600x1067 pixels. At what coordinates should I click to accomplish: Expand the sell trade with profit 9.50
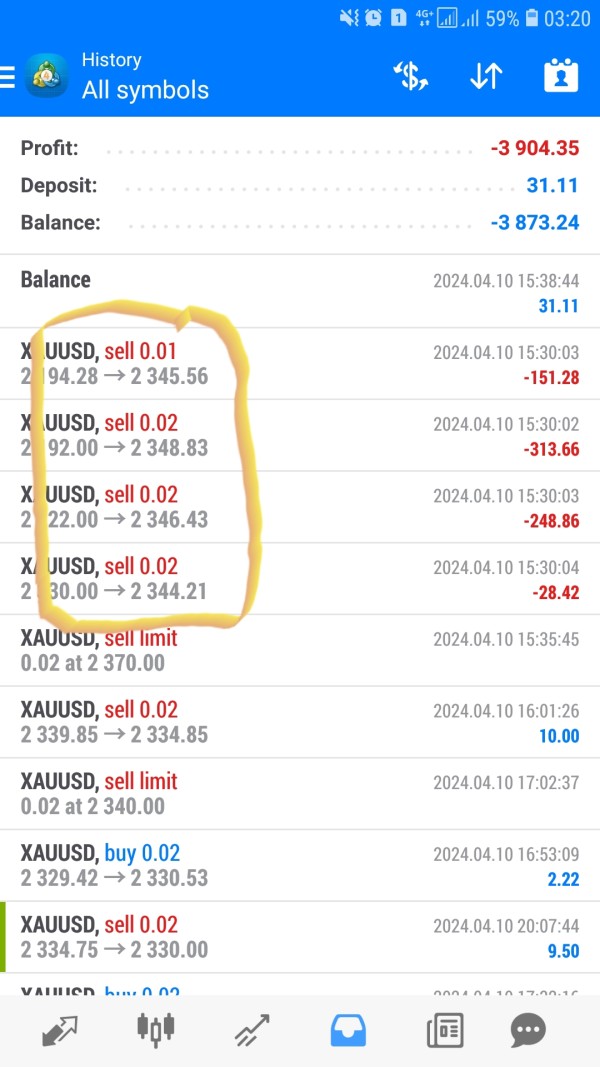tap(300, 937)
